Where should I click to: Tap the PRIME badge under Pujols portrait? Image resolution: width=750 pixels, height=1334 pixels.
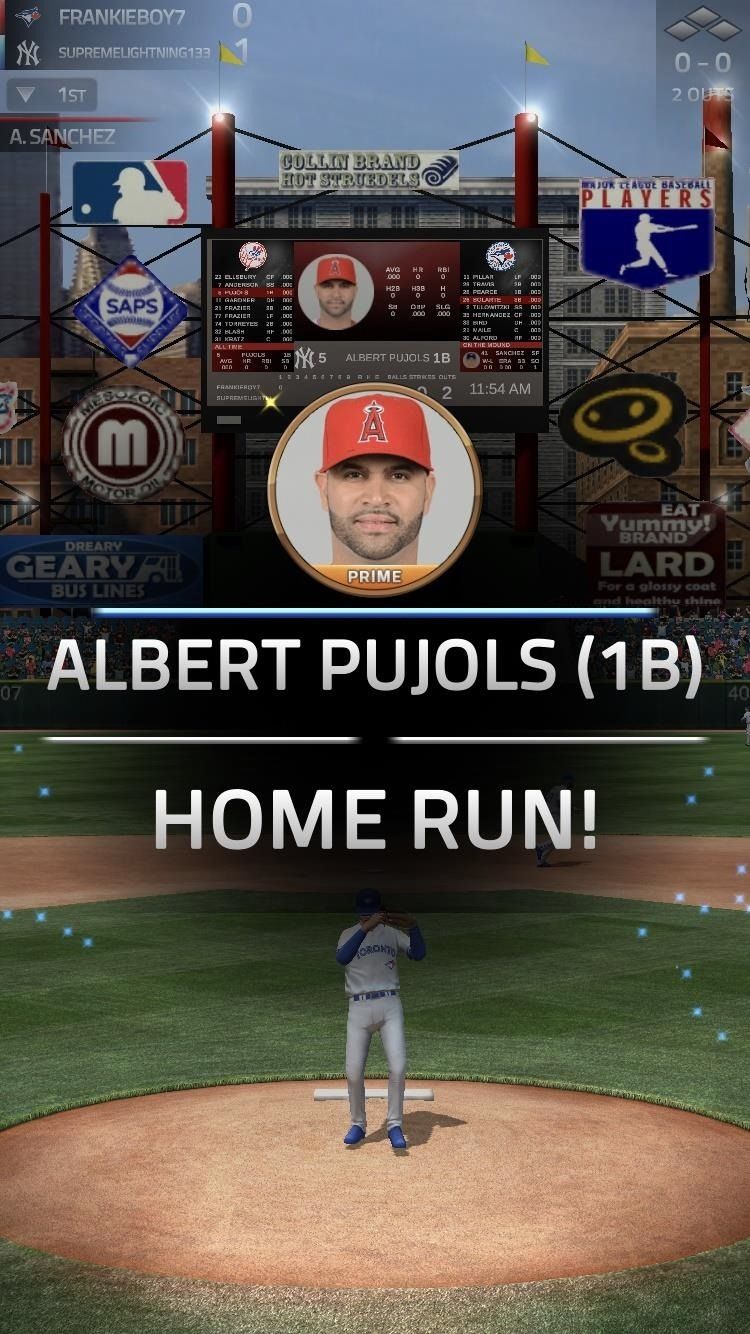[375, 575]
